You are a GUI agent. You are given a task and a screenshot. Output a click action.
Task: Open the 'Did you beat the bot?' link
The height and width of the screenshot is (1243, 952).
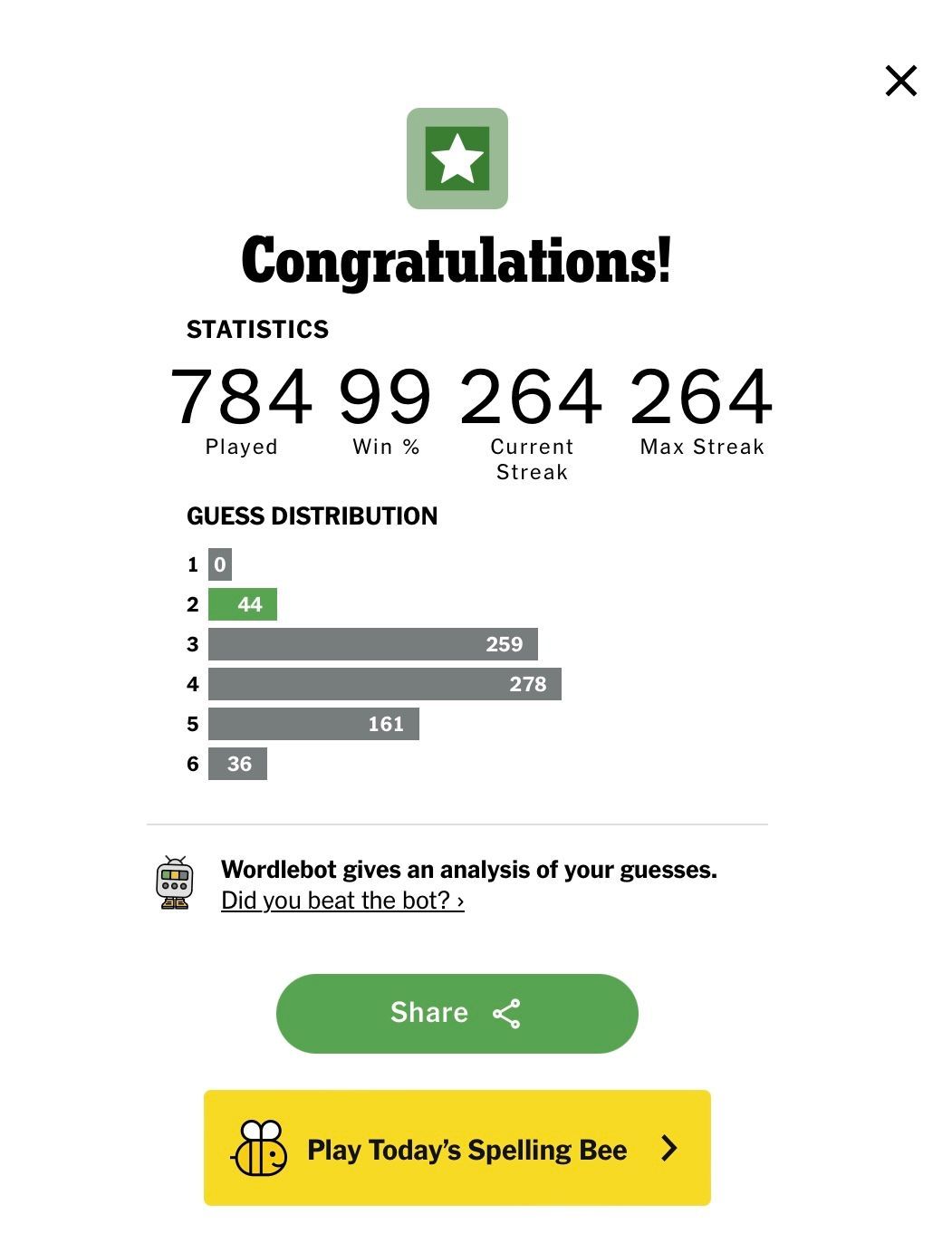point(342,901)
